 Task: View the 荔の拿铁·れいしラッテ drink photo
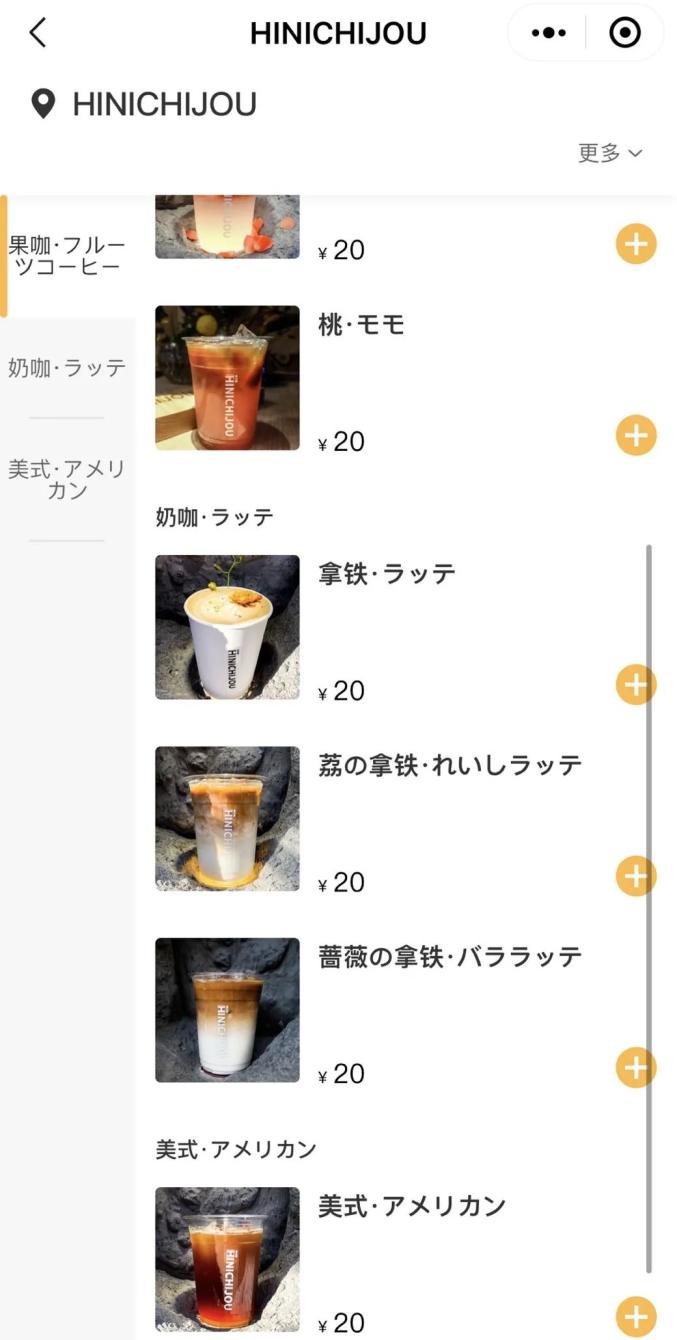pyautogui.click(x=227, y=818)
